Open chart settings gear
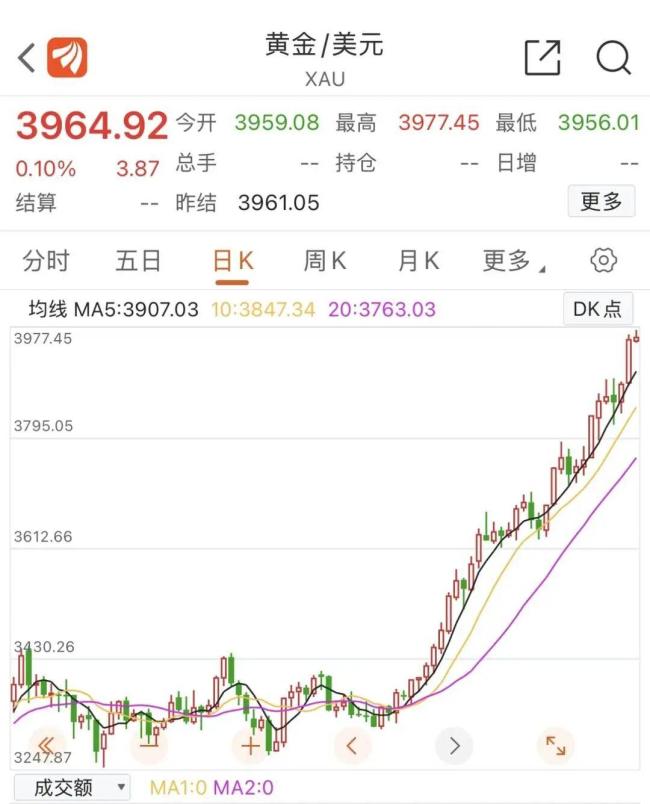The image size is (650, 804). [x=603, y=261]
